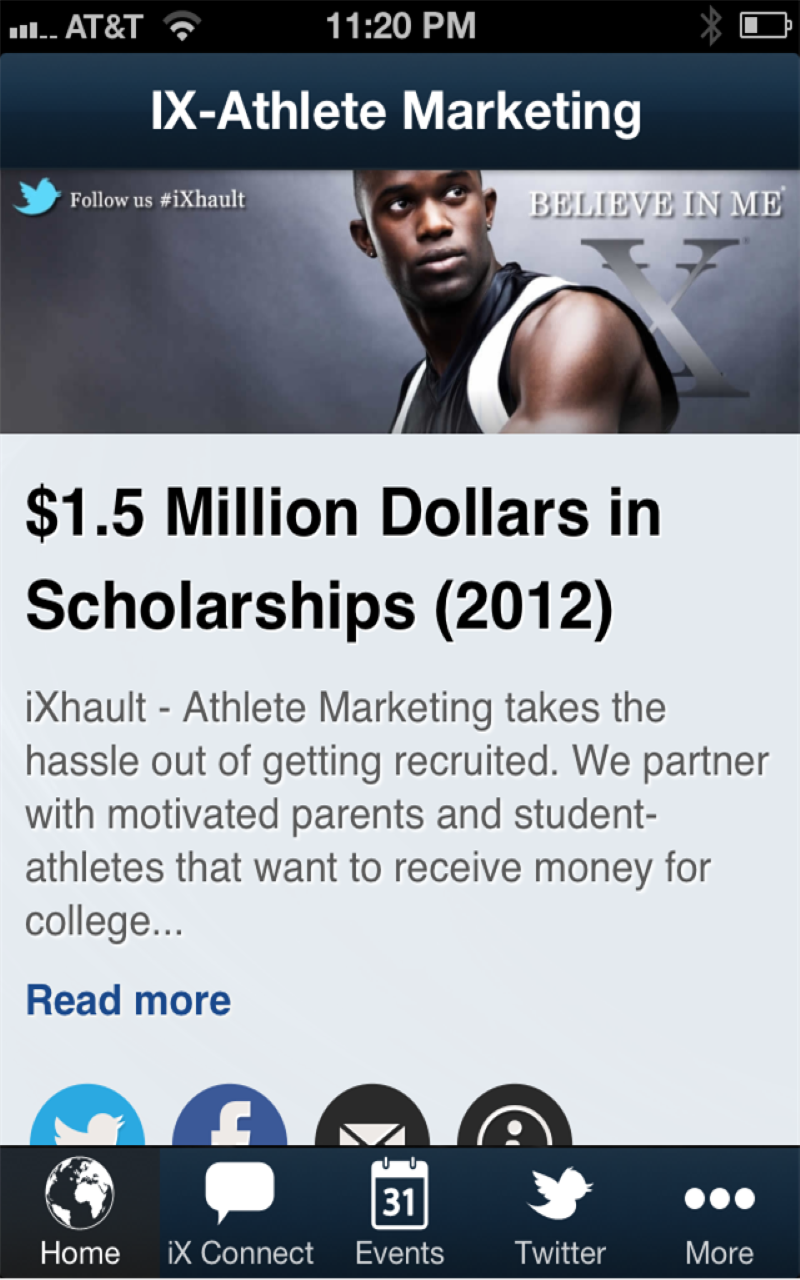Open the Events tab

tap(400, 1212)
